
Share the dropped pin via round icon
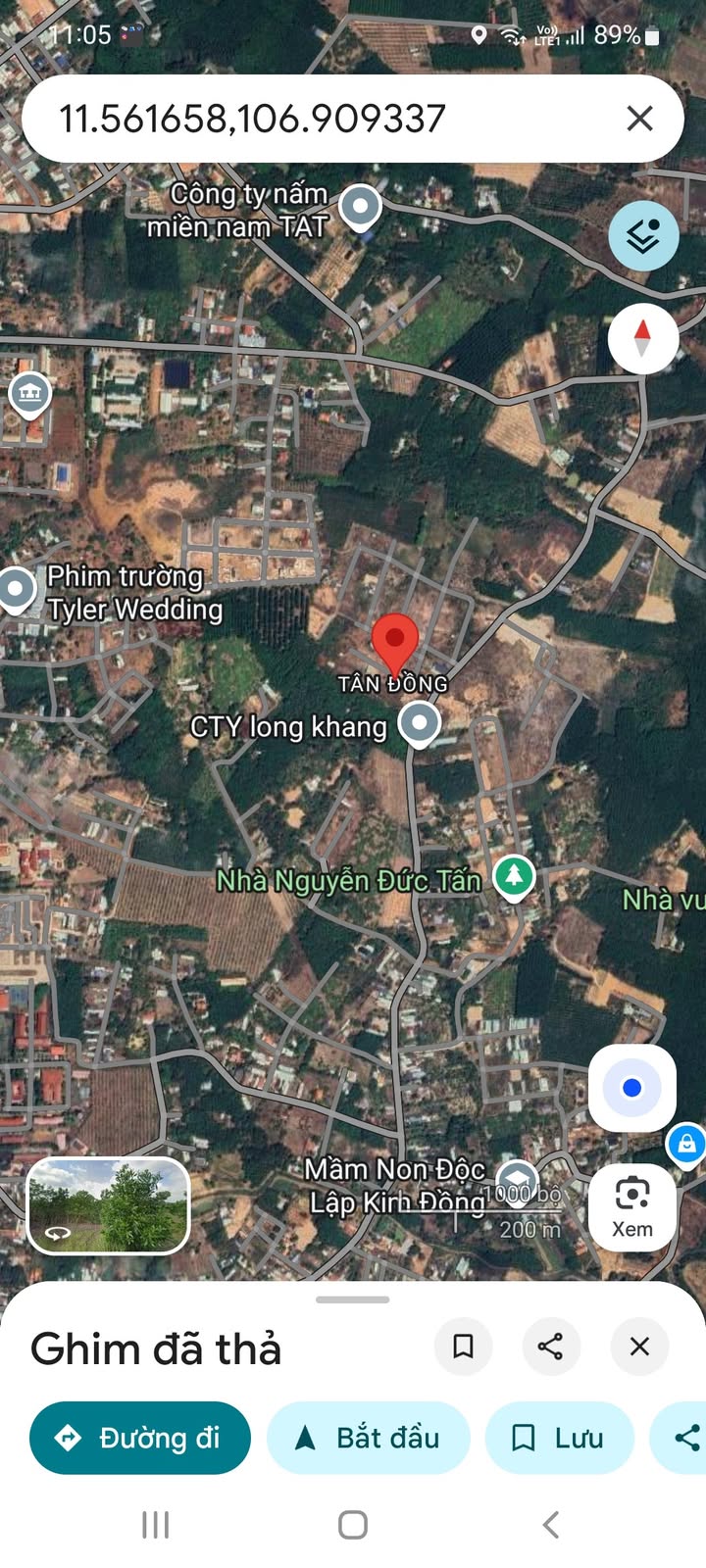[x=551, y=1347]
